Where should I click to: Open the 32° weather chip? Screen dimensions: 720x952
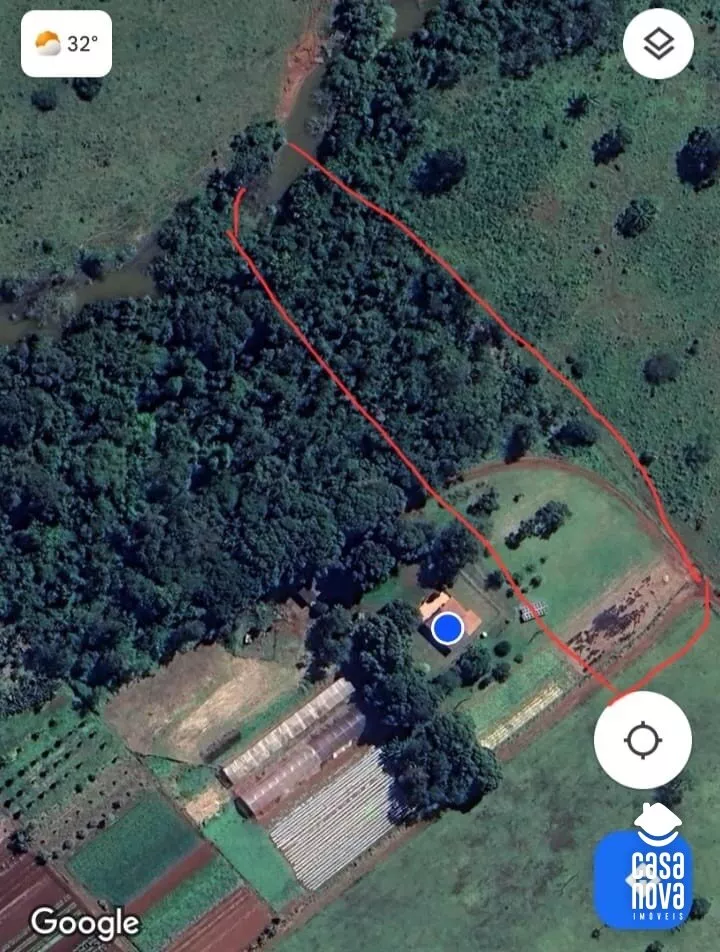tap(66, 44)
